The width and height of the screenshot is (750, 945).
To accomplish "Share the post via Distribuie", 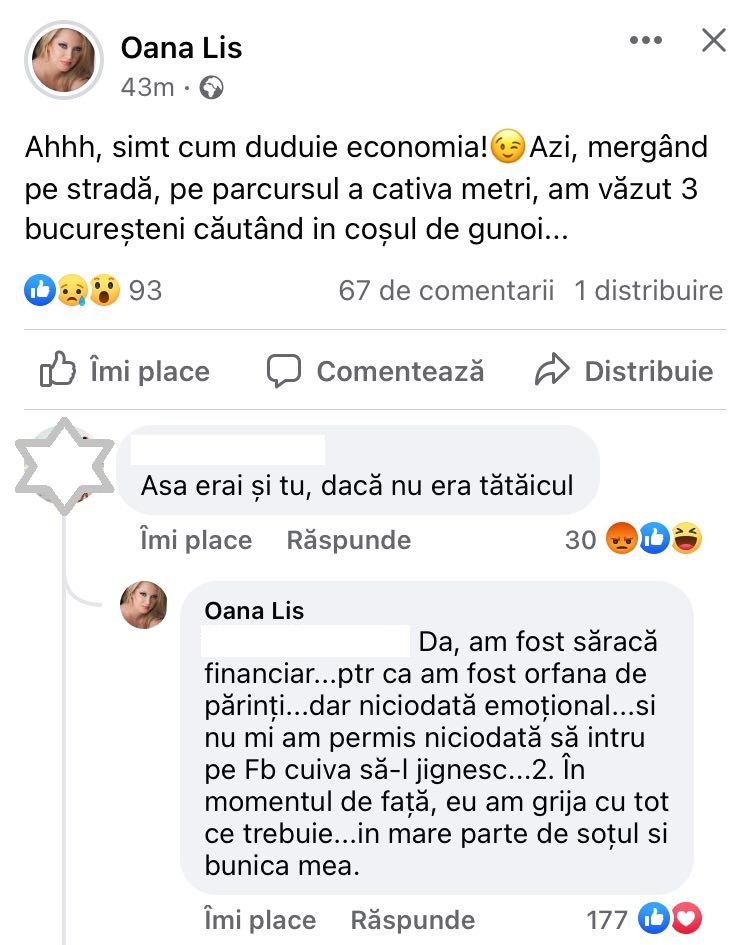I will [x=624, y=372].
